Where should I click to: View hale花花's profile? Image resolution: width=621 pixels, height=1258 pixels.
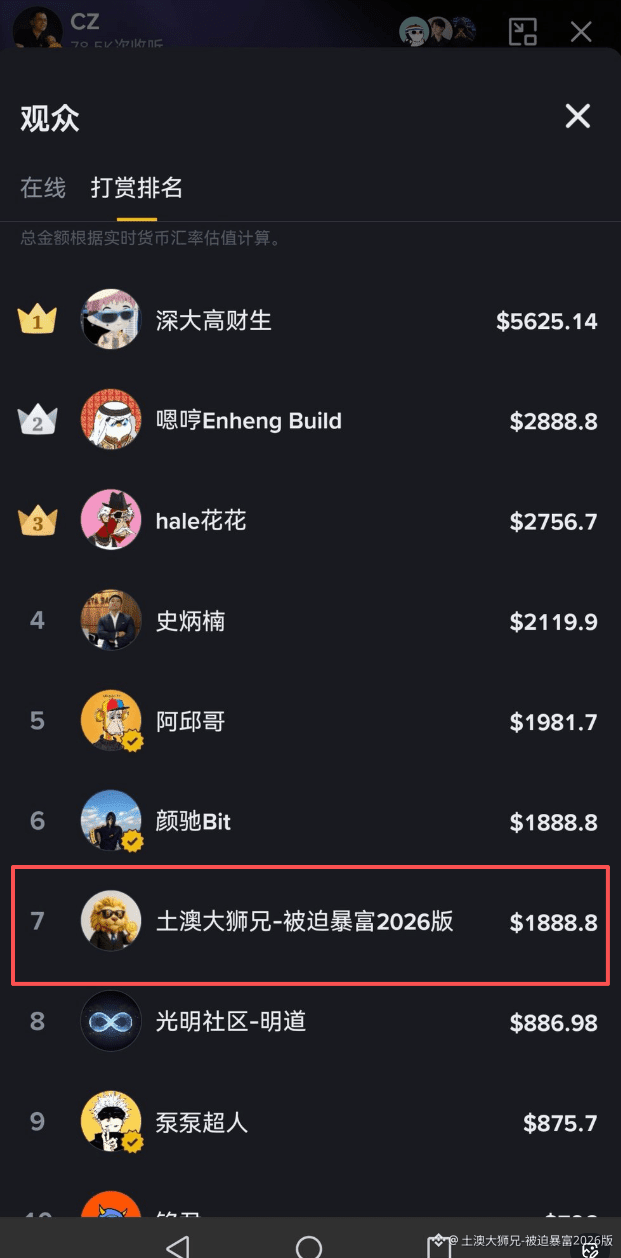click(x=310, y=521)
